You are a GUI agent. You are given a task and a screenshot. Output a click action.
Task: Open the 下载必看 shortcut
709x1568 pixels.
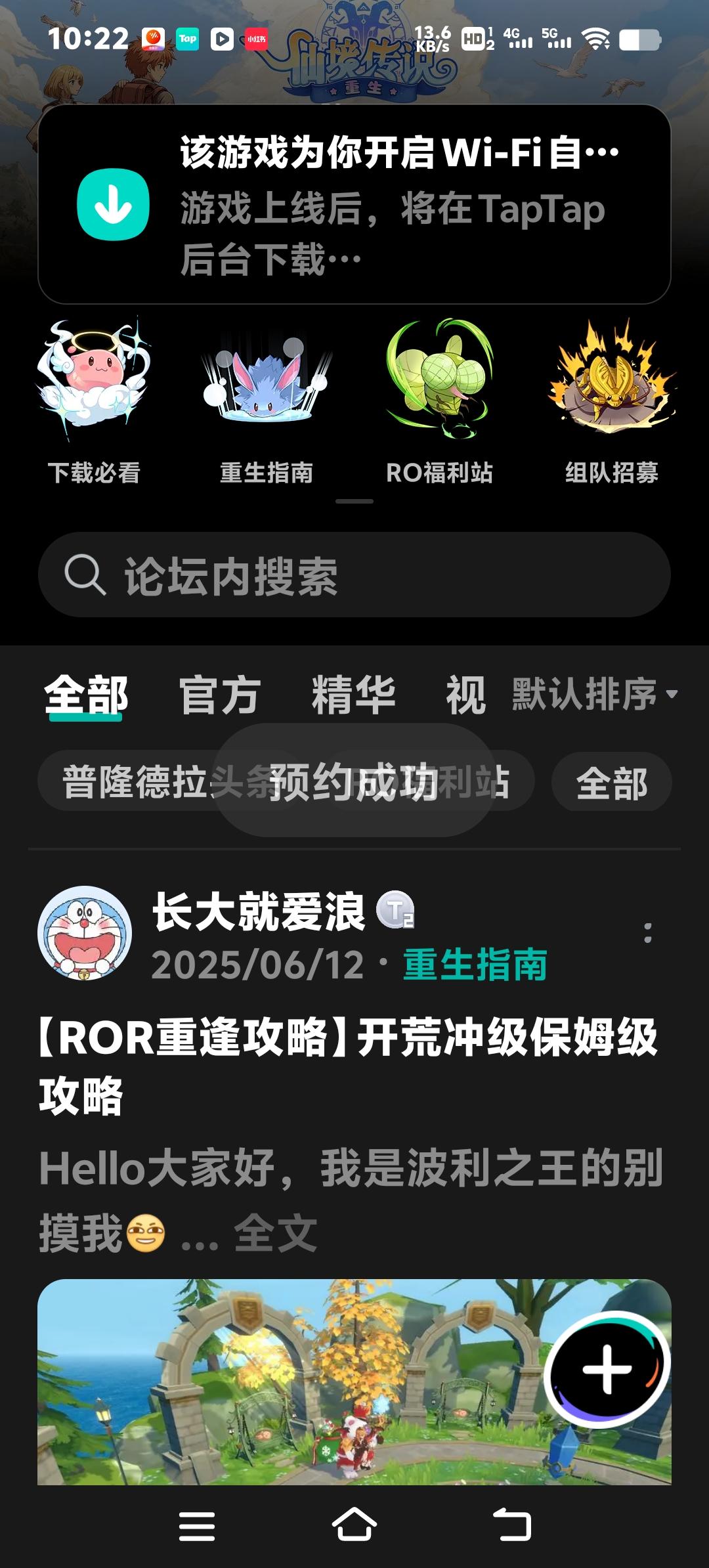(x=94, y=402)
